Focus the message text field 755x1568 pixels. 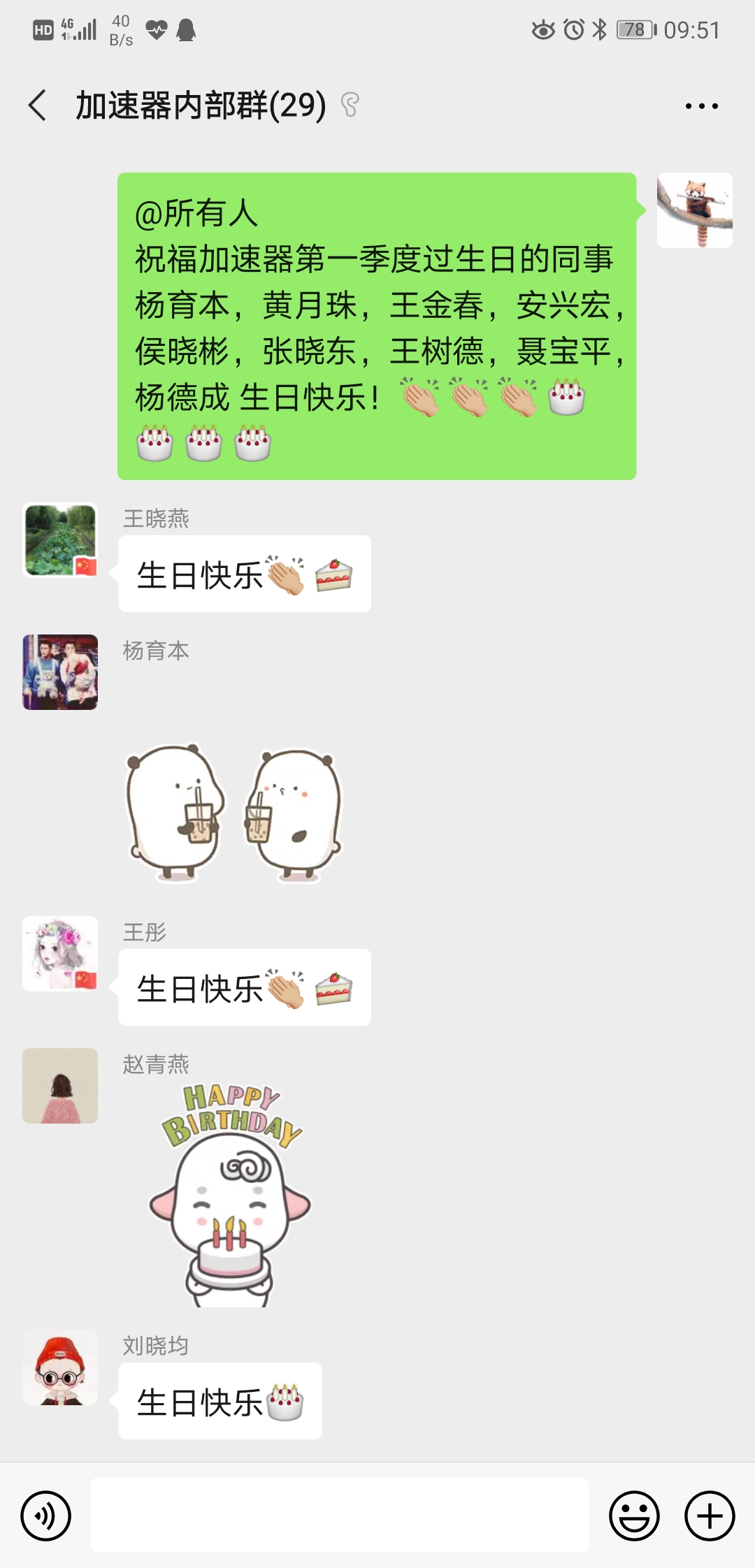(x=339, y=1515)
